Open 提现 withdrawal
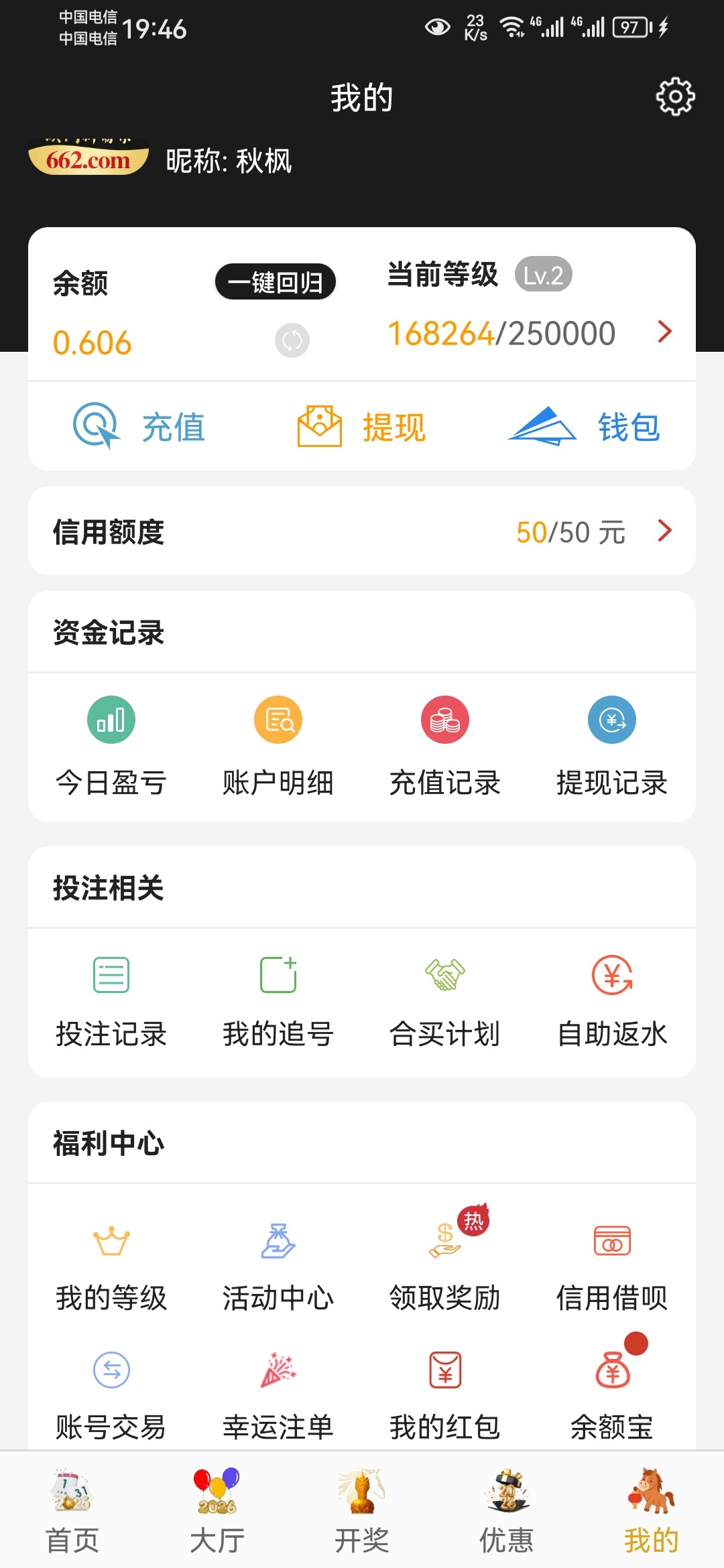The height and width of the screenshot is (1568, 724). [x=362, y=426]
